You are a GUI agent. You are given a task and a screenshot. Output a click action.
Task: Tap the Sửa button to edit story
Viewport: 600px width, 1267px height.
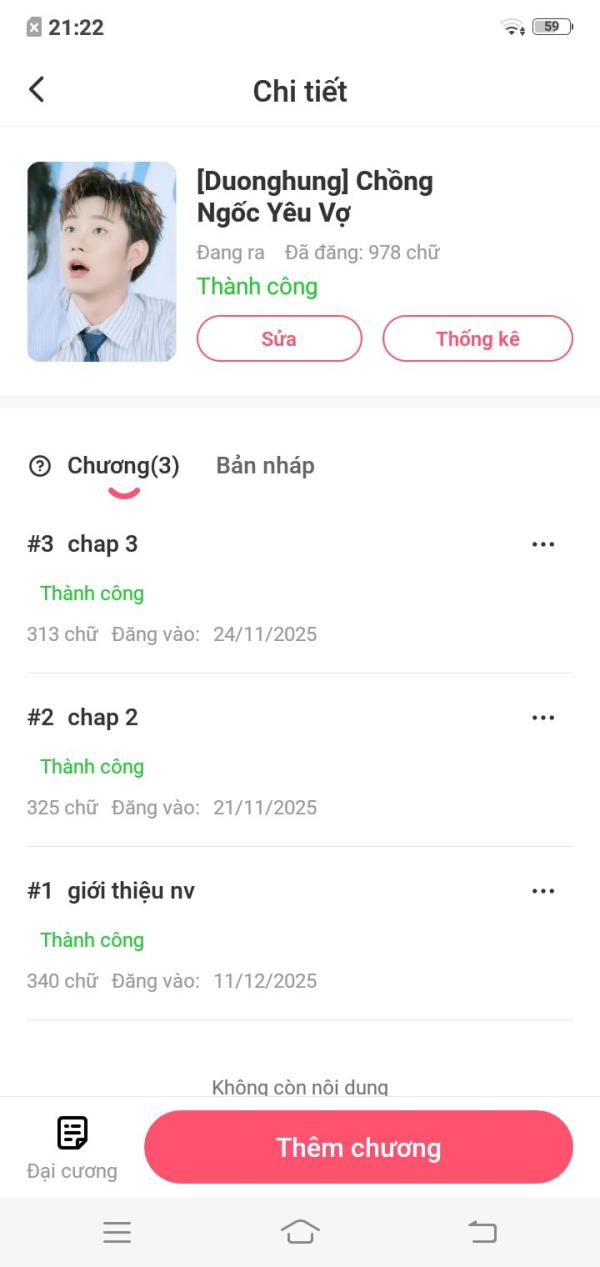click(279, 338)
